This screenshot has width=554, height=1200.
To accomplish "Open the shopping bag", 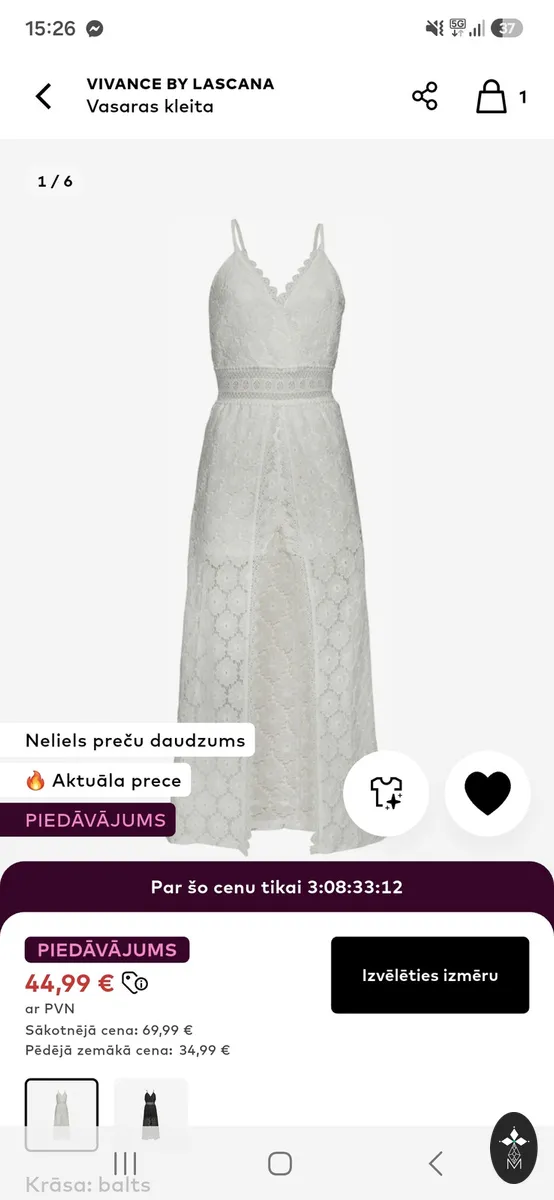I will (491, 96).
